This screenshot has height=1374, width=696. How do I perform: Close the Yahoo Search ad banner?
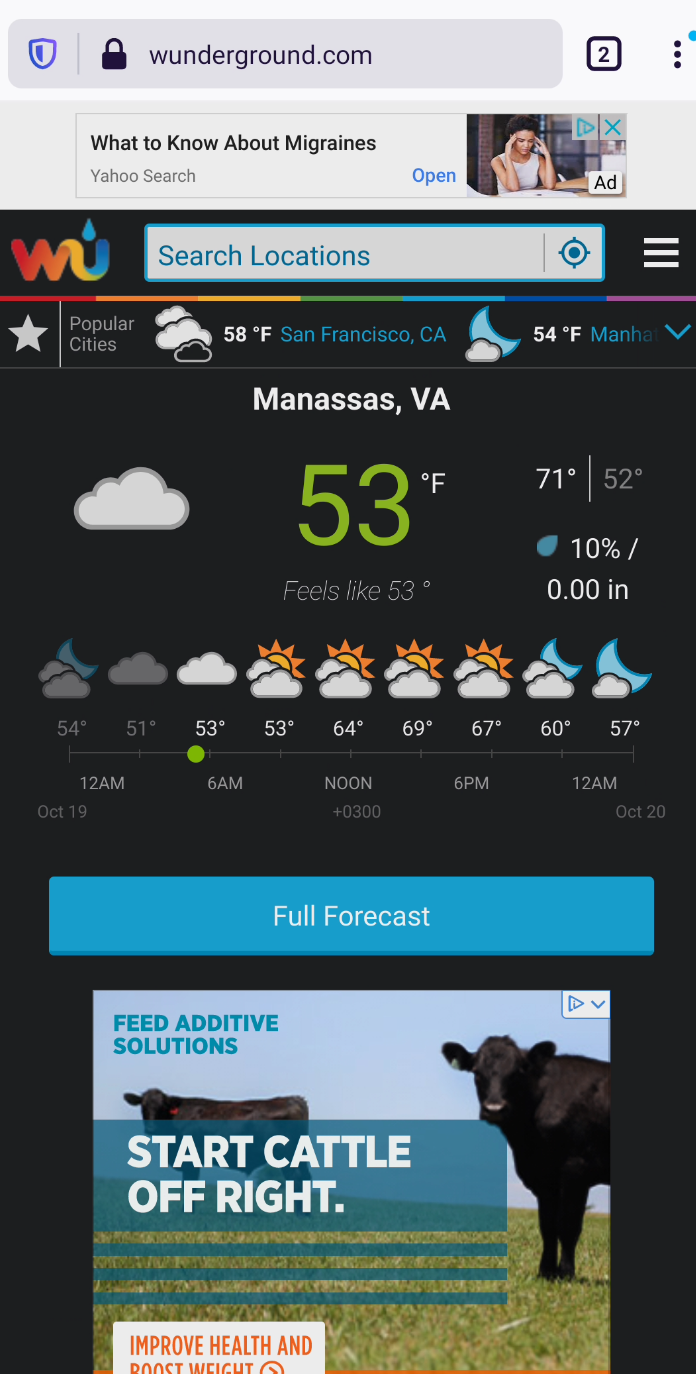(x=613, y=127)
